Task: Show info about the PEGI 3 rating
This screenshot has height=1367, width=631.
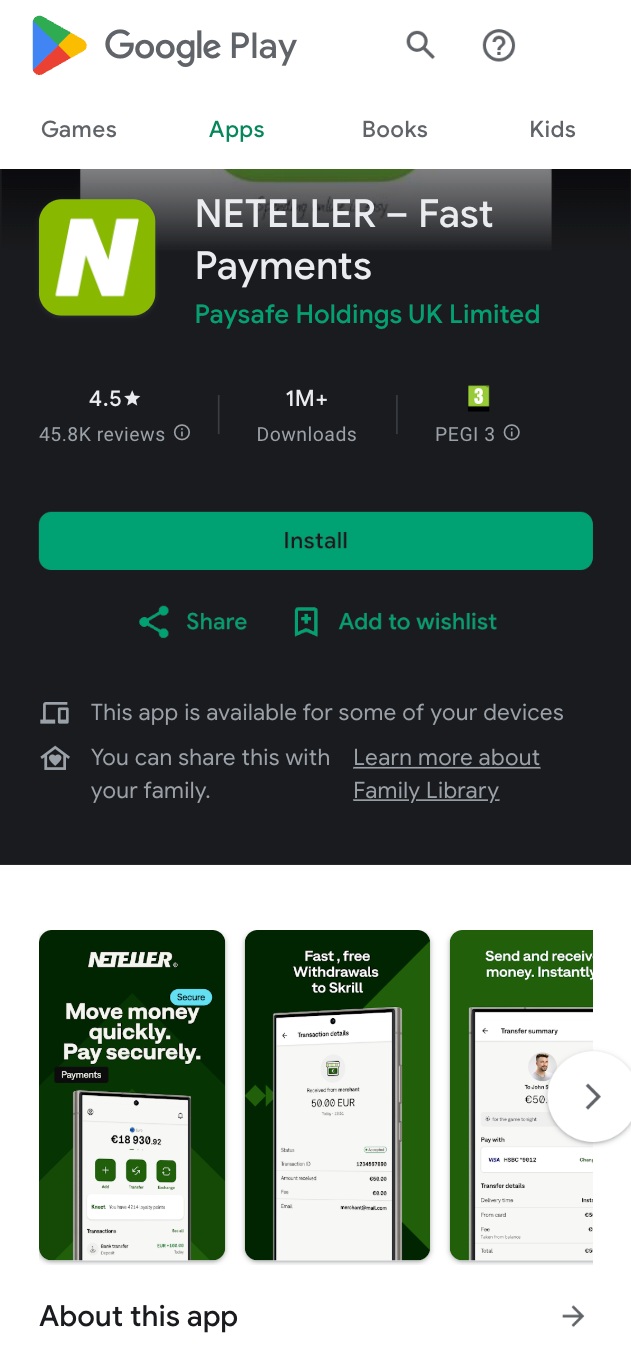Action: [x=512, y=433]
